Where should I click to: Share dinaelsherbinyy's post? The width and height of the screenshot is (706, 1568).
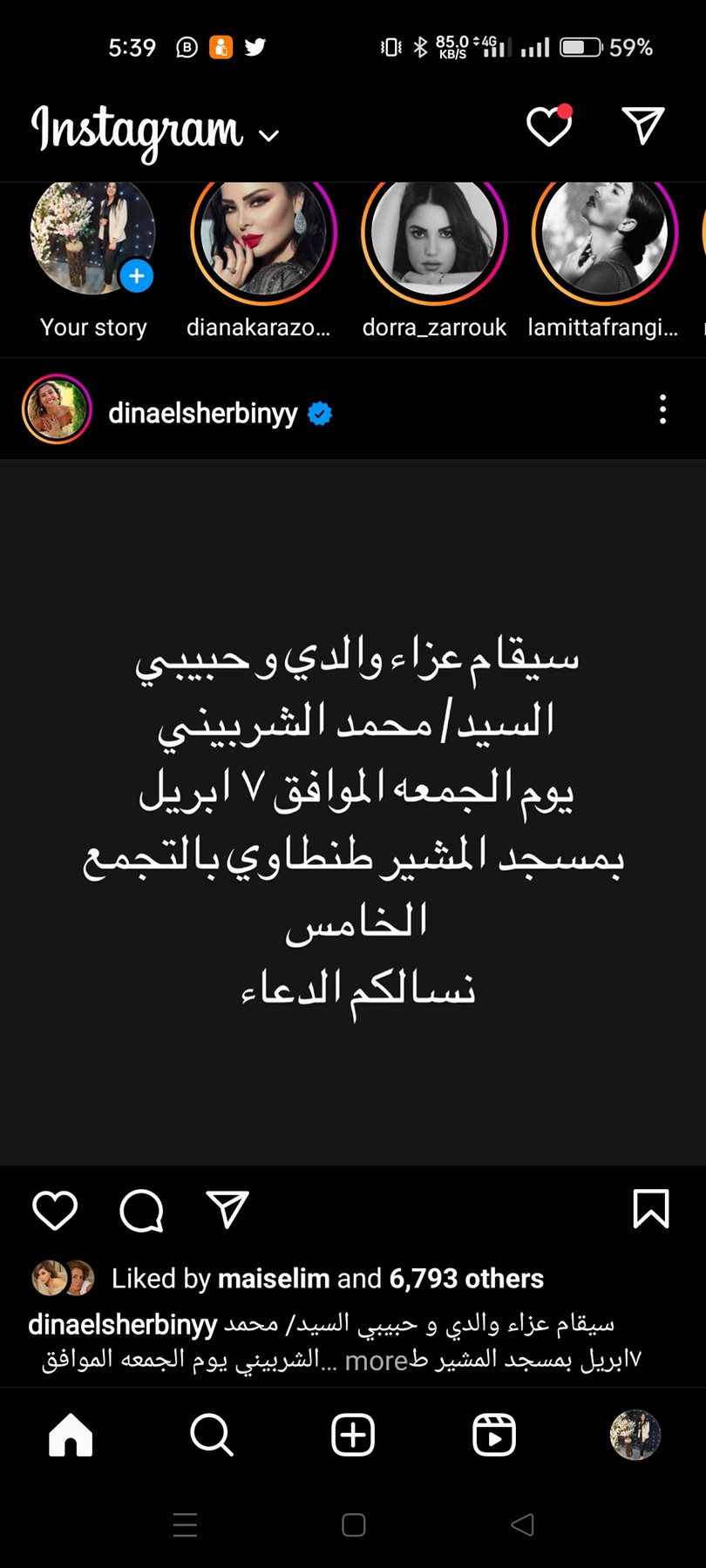tap(227, 1209)
